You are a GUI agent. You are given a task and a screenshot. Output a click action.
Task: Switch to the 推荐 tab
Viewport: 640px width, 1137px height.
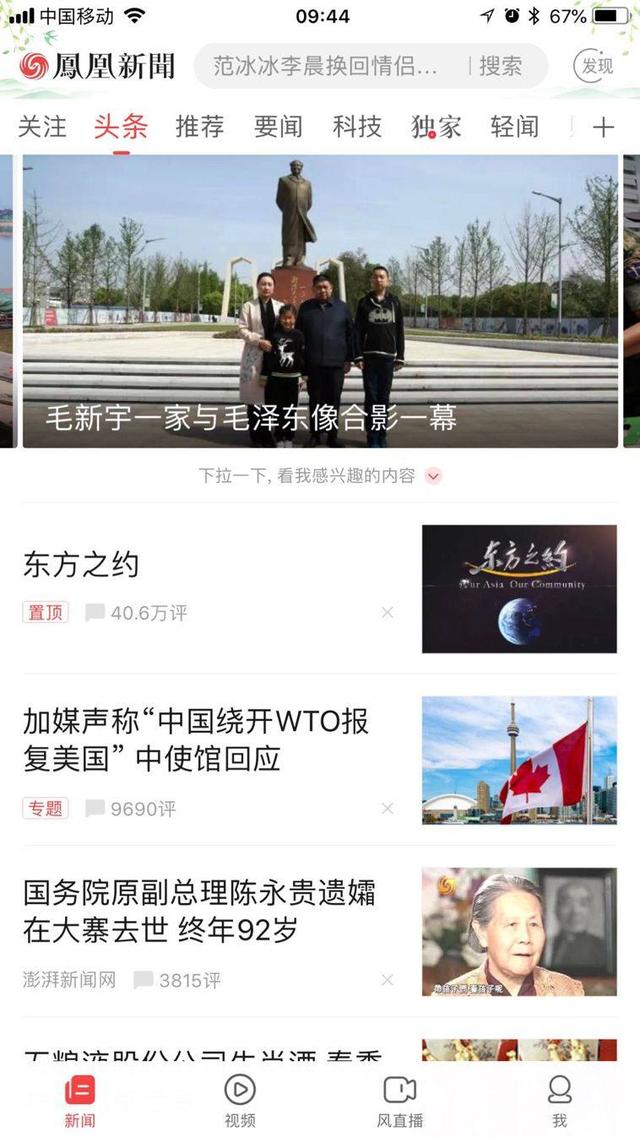pyautogui.click(x=200, y=127)
